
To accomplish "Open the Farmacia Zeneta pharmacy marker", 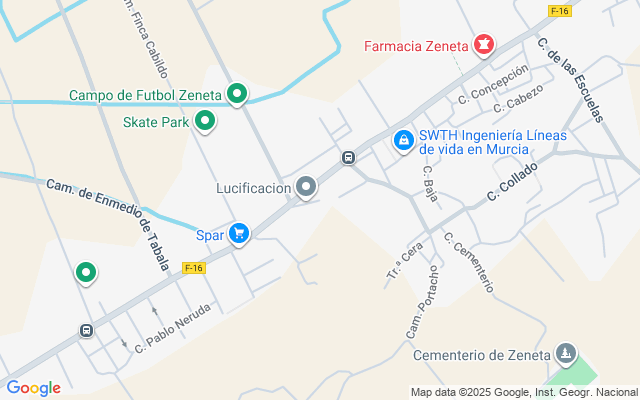I will click(x=484, y=45).
